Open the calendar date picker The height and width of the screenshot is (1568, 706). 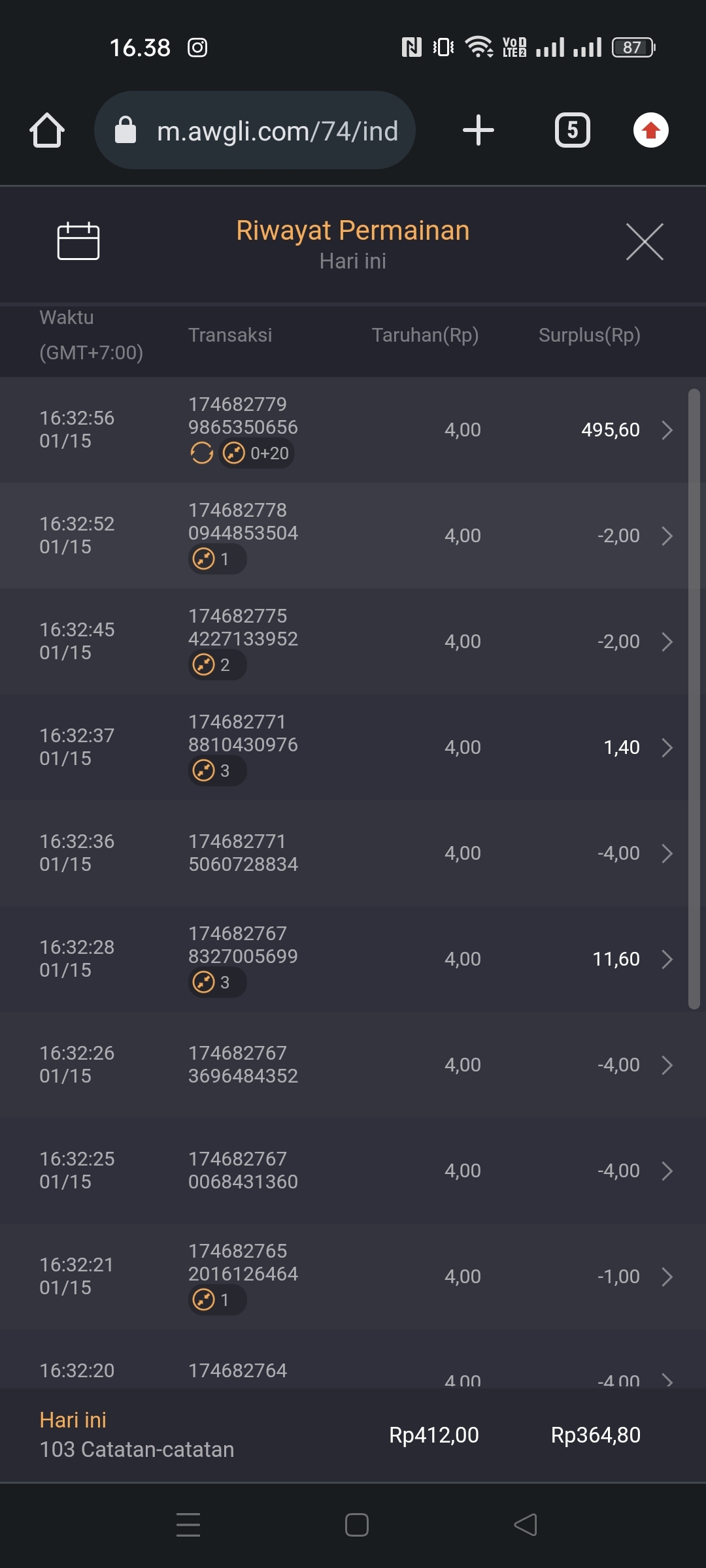click(x=78, y=241)
